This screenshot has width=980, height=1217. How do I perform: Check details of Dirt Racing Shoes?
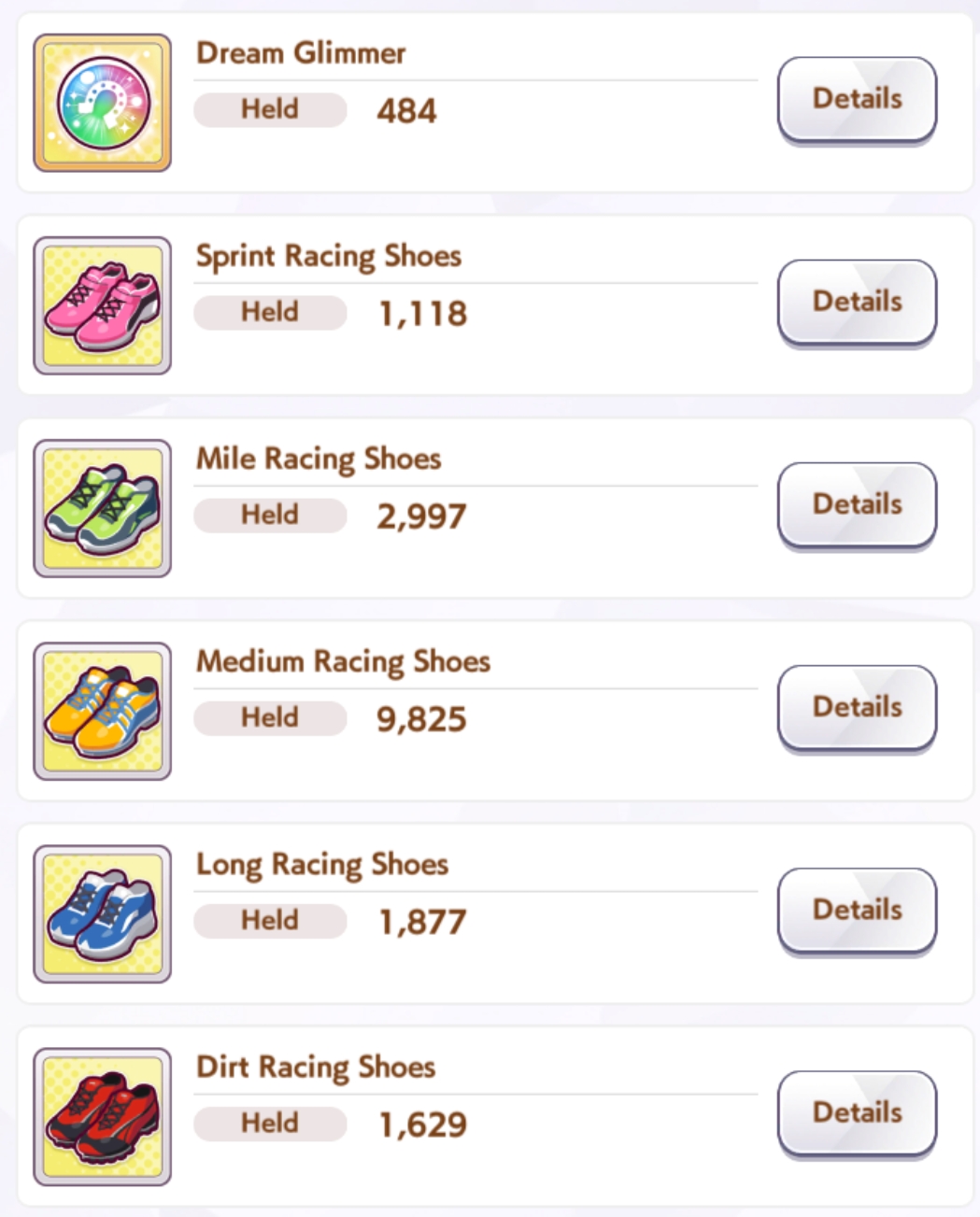pos(857,1112)
